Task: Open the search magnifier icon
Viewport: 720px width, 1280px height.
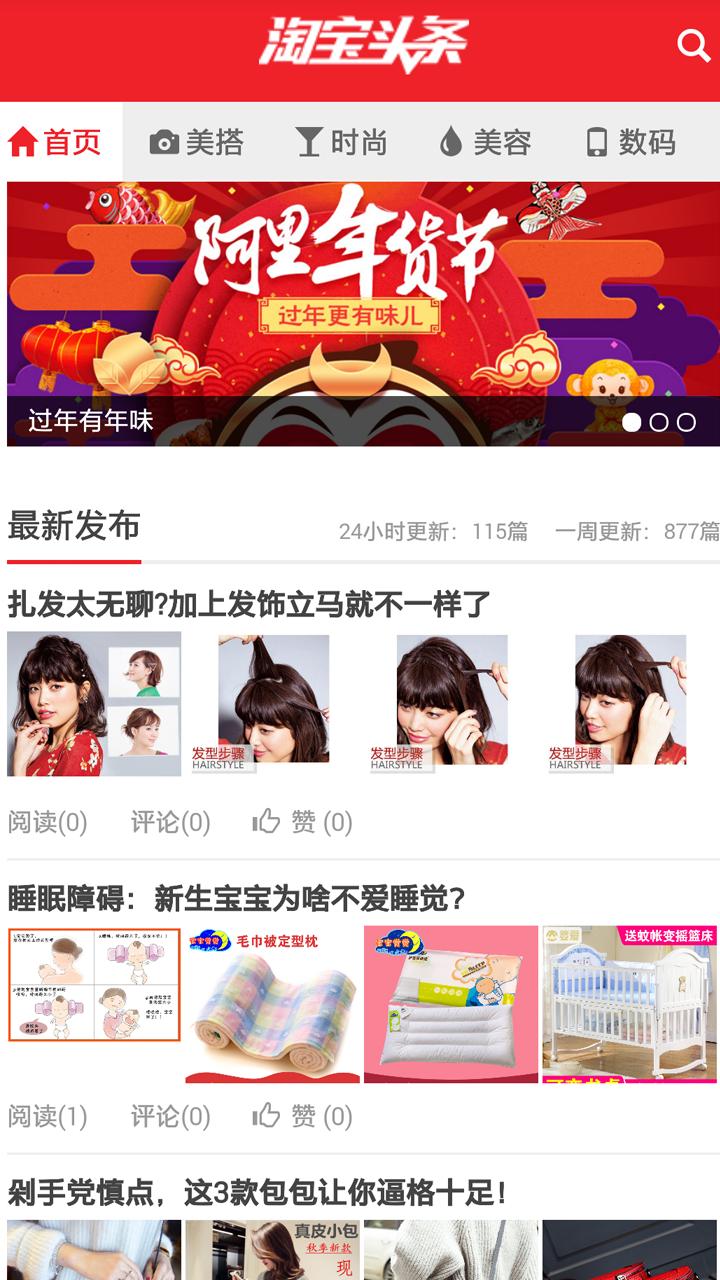Action: point(693,45)
